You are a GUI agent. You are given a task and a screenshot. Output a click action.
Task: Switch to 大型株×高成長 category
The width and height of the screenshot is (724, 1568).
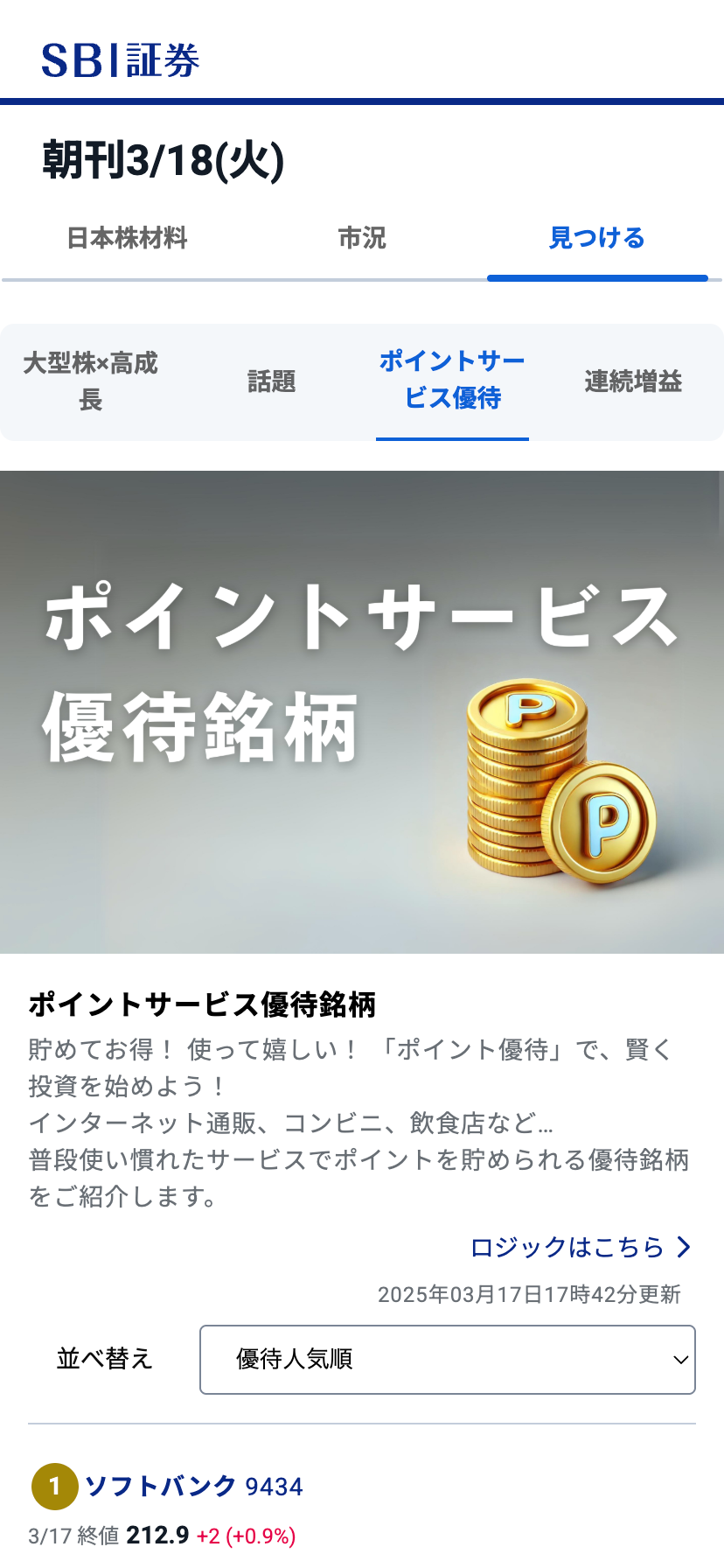tap(91, 381)
